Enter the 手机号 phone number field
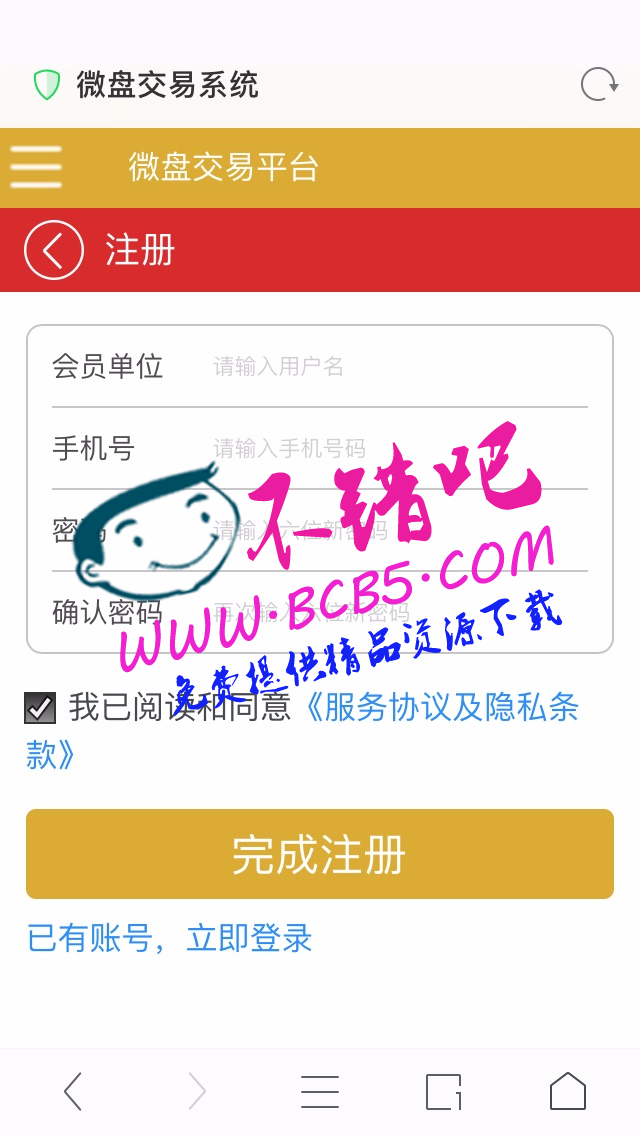640x1136 pixels. [395, 449]
